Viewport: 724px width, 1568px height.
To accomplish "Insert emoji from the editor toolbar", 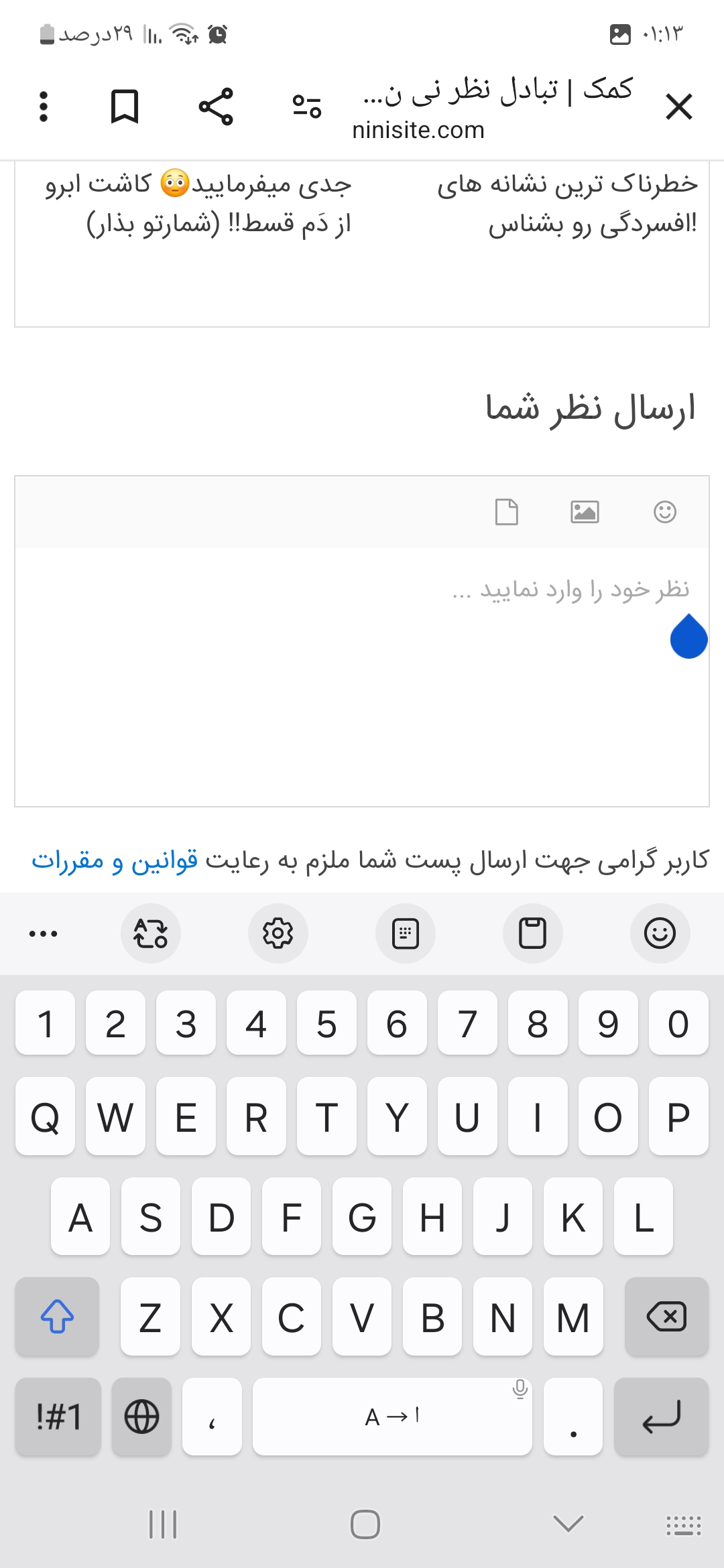I will coord(664,512).
